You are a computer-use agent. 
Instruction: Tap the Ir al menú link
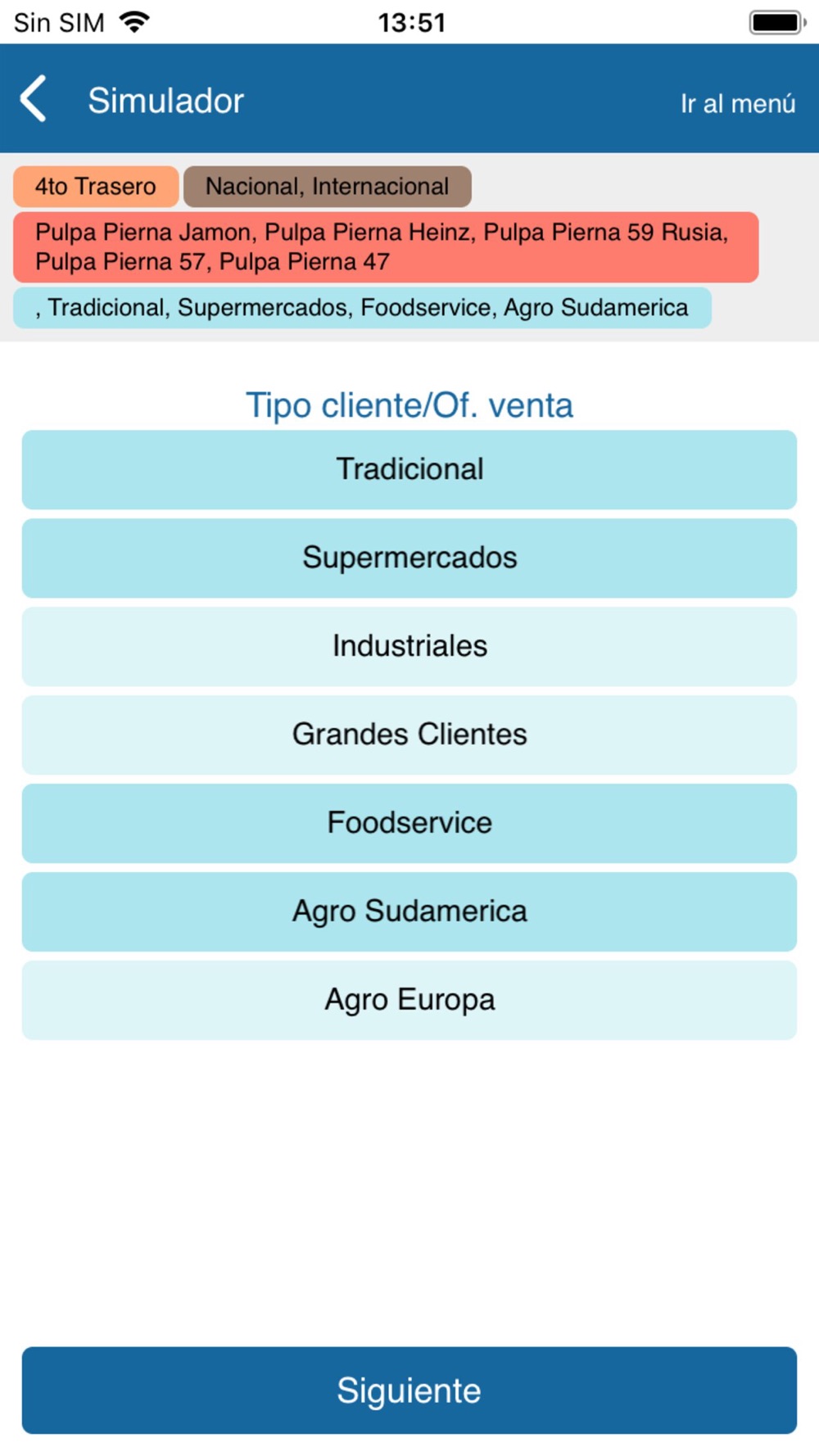click(737, 103)
